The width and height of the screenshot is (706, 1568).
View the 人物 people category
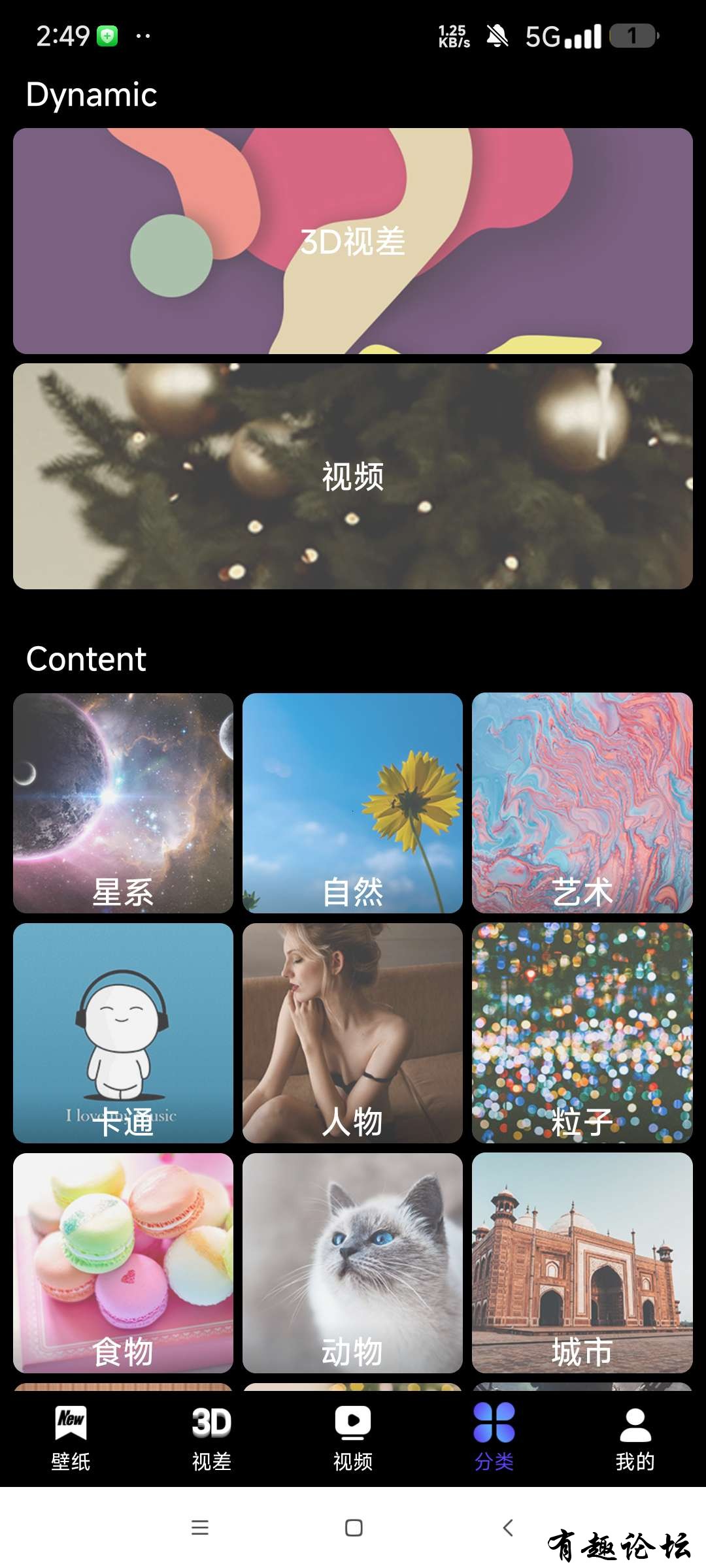coord(352,1033)
